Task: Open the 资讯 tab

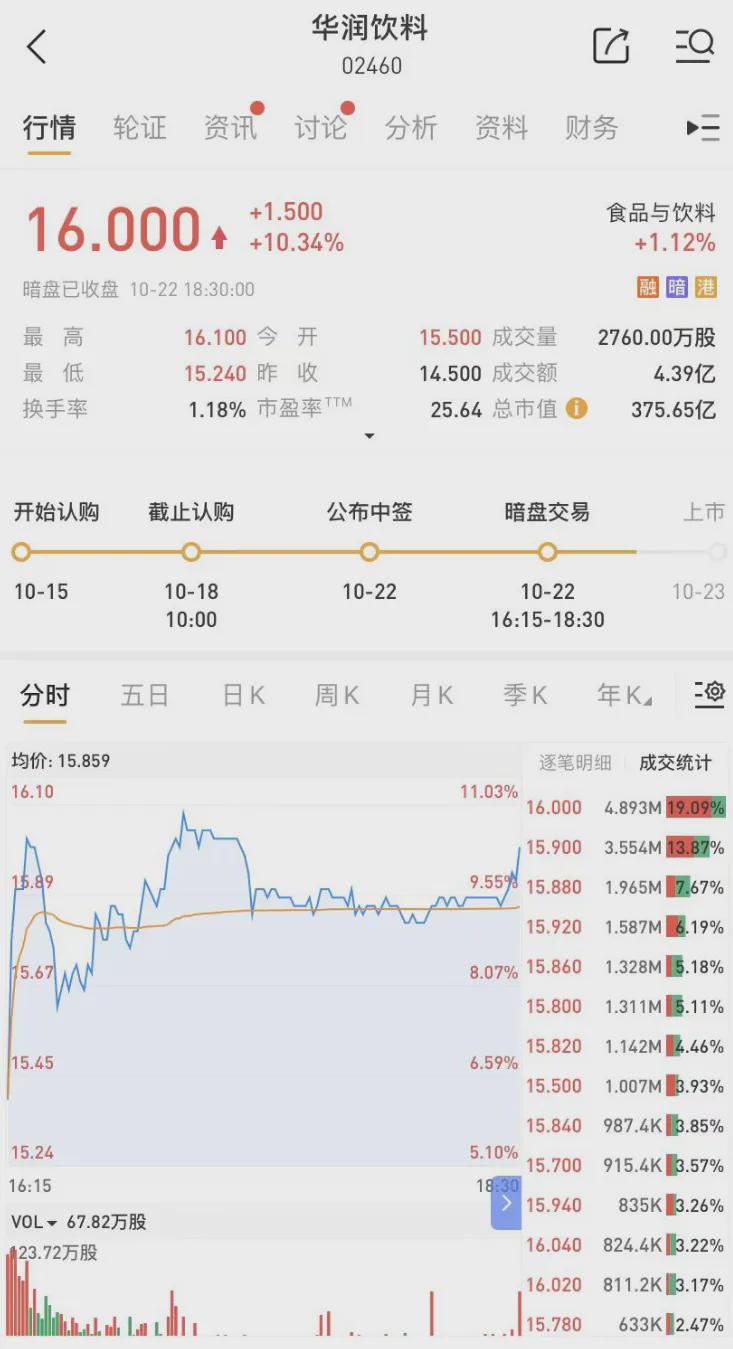Action: 230,128
